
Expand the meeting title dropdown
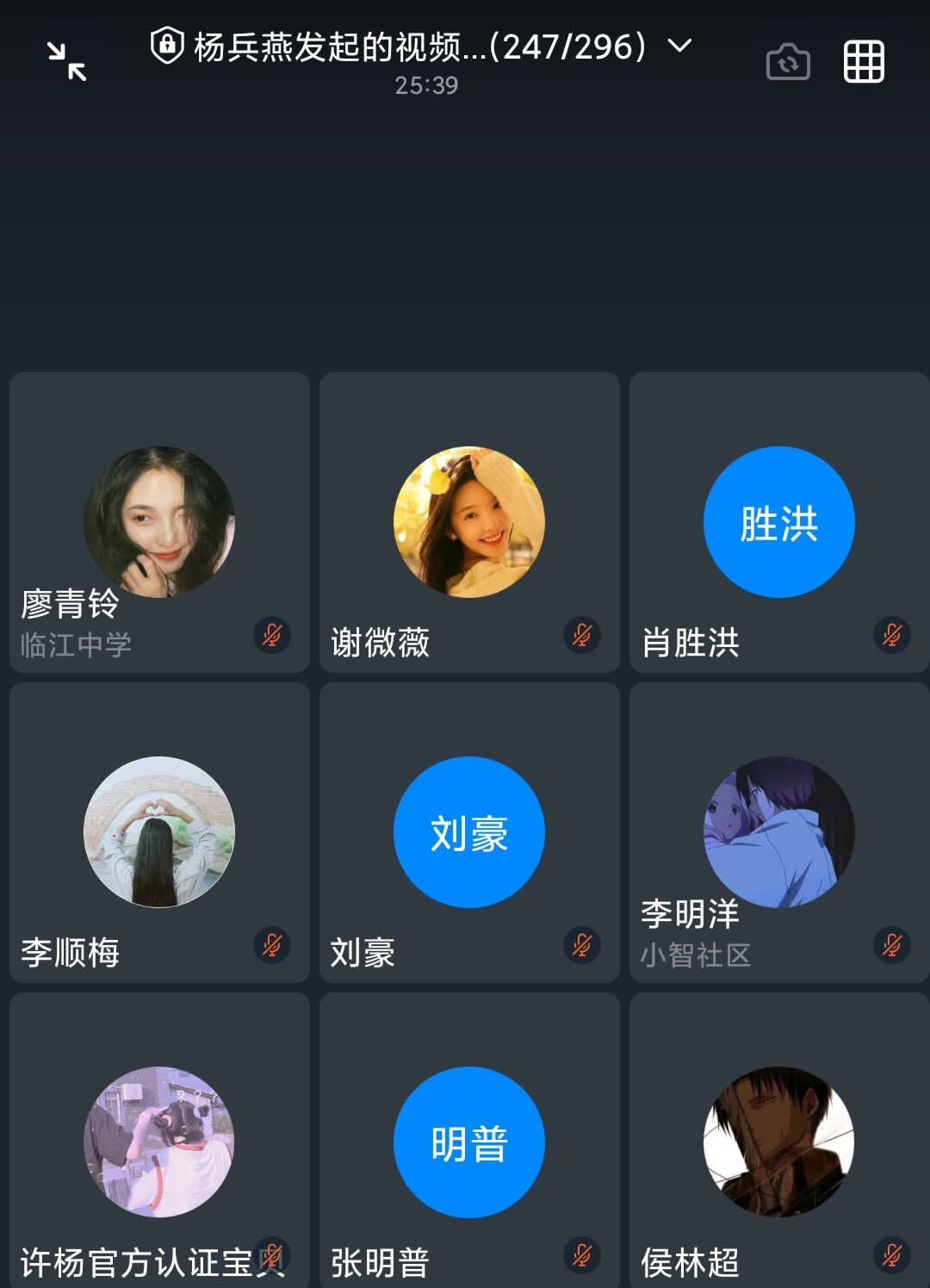(679, 46)
